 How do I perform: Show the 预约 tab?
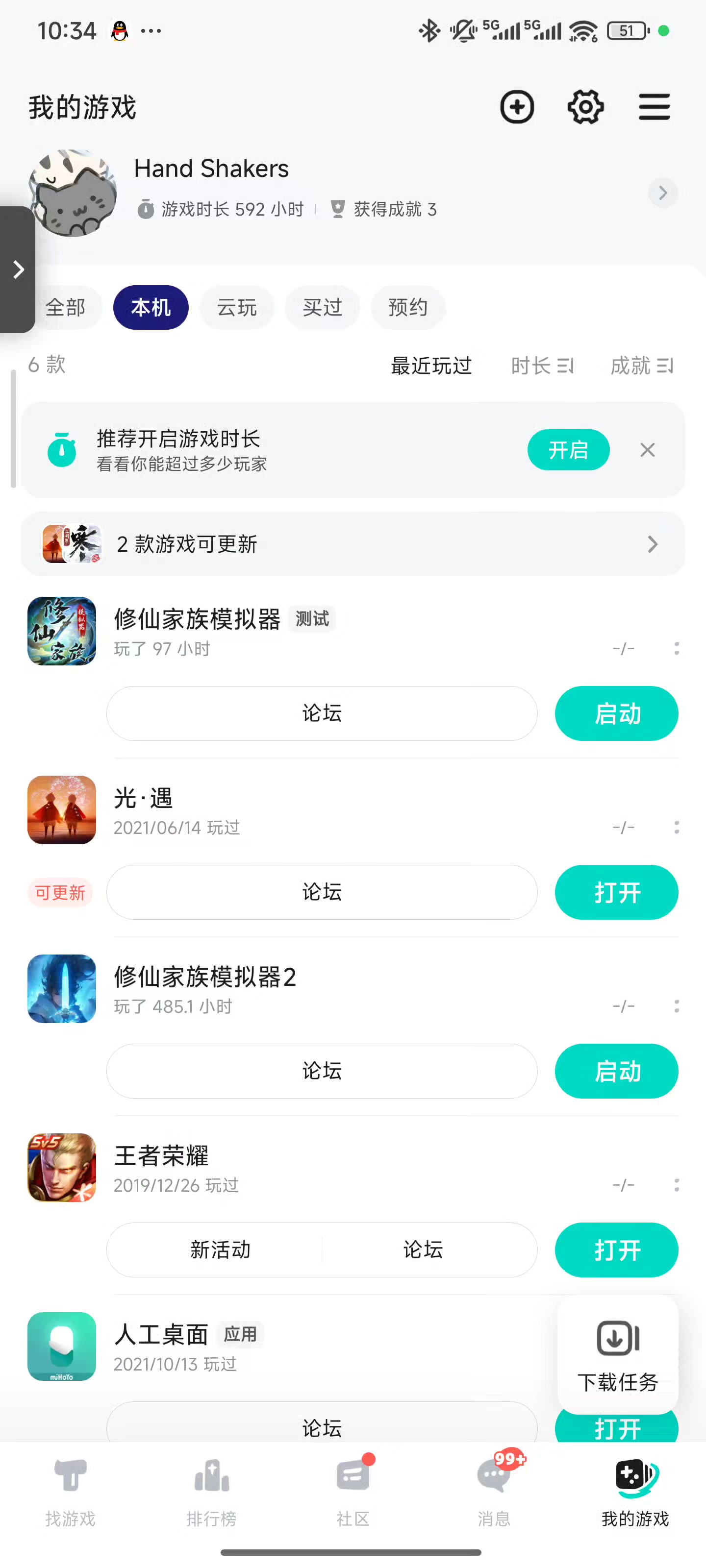pyautogui.click(x=408, y=307)
